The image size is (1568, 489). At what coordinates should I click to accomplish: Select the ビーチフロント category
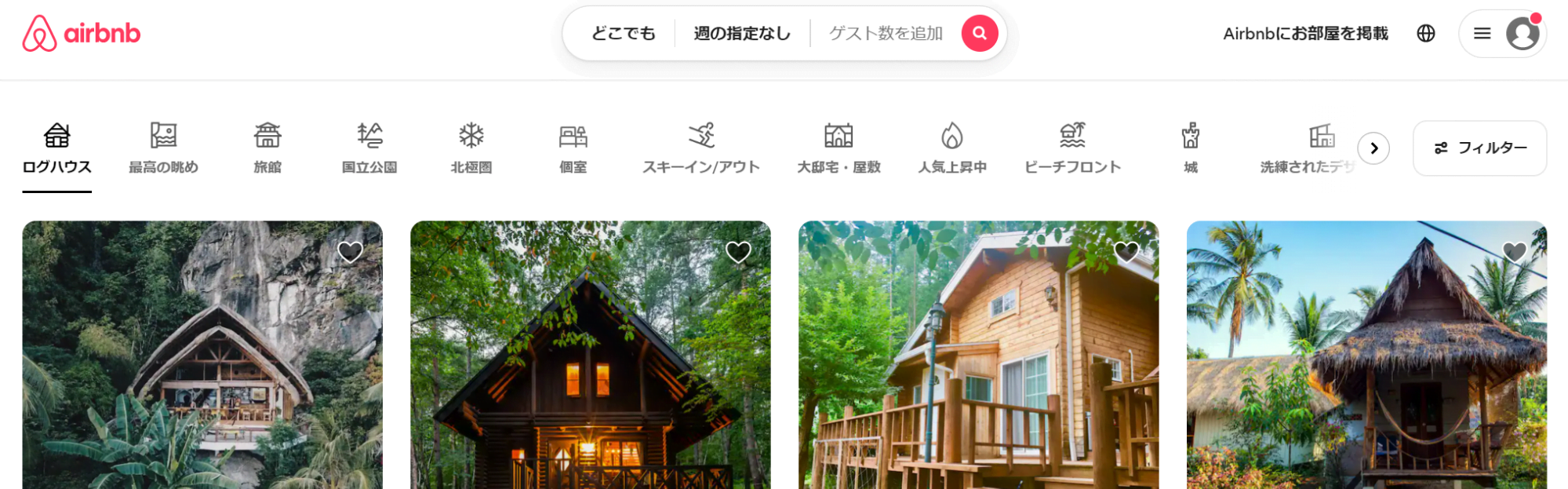1072,148
